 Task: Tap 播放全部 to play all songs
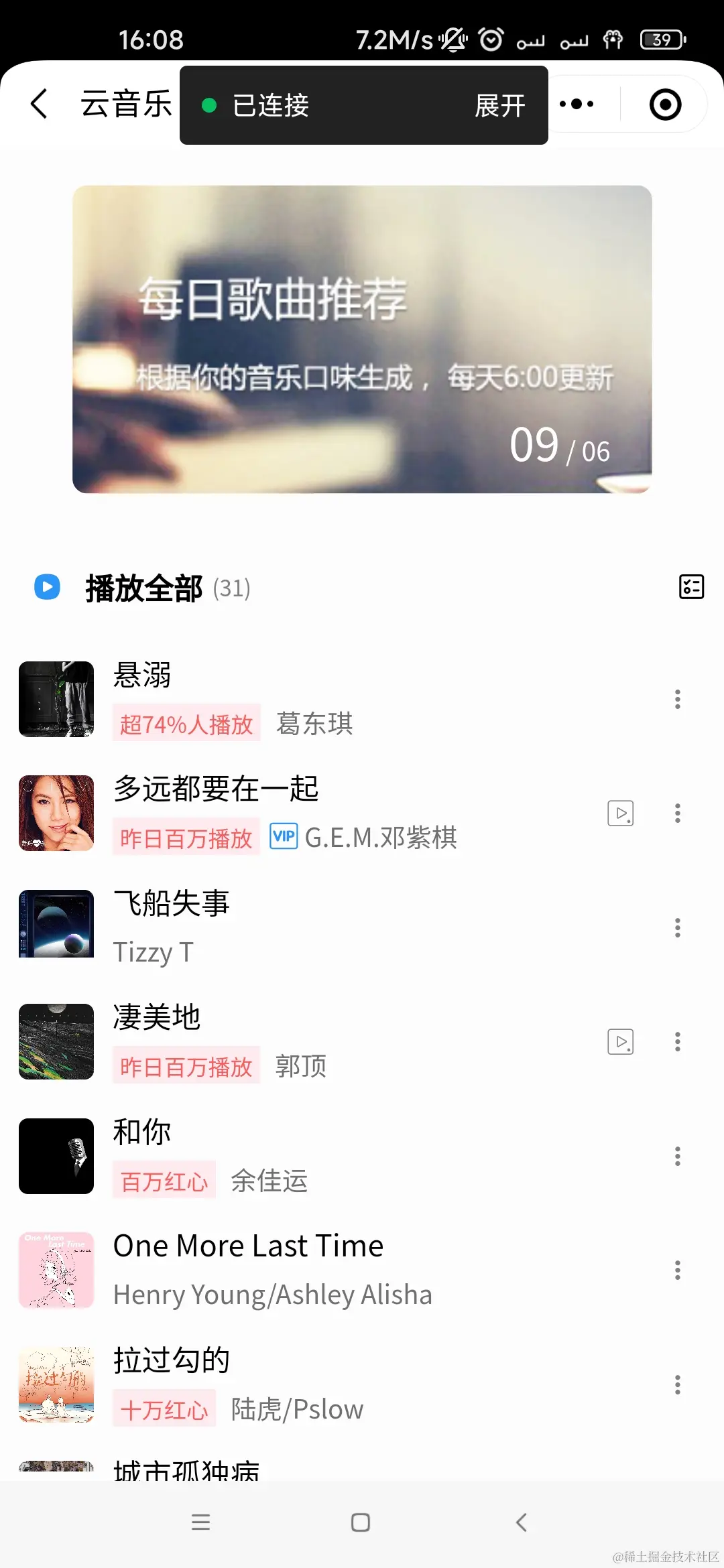[x=144, y=589]
